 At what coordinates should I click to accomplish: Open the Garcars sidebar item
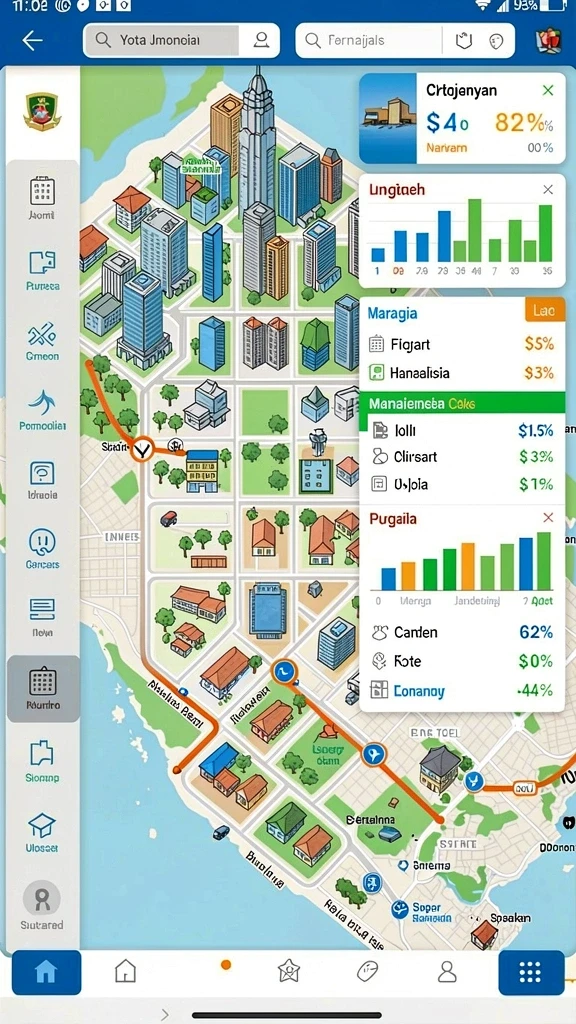(x=42, y=549)
